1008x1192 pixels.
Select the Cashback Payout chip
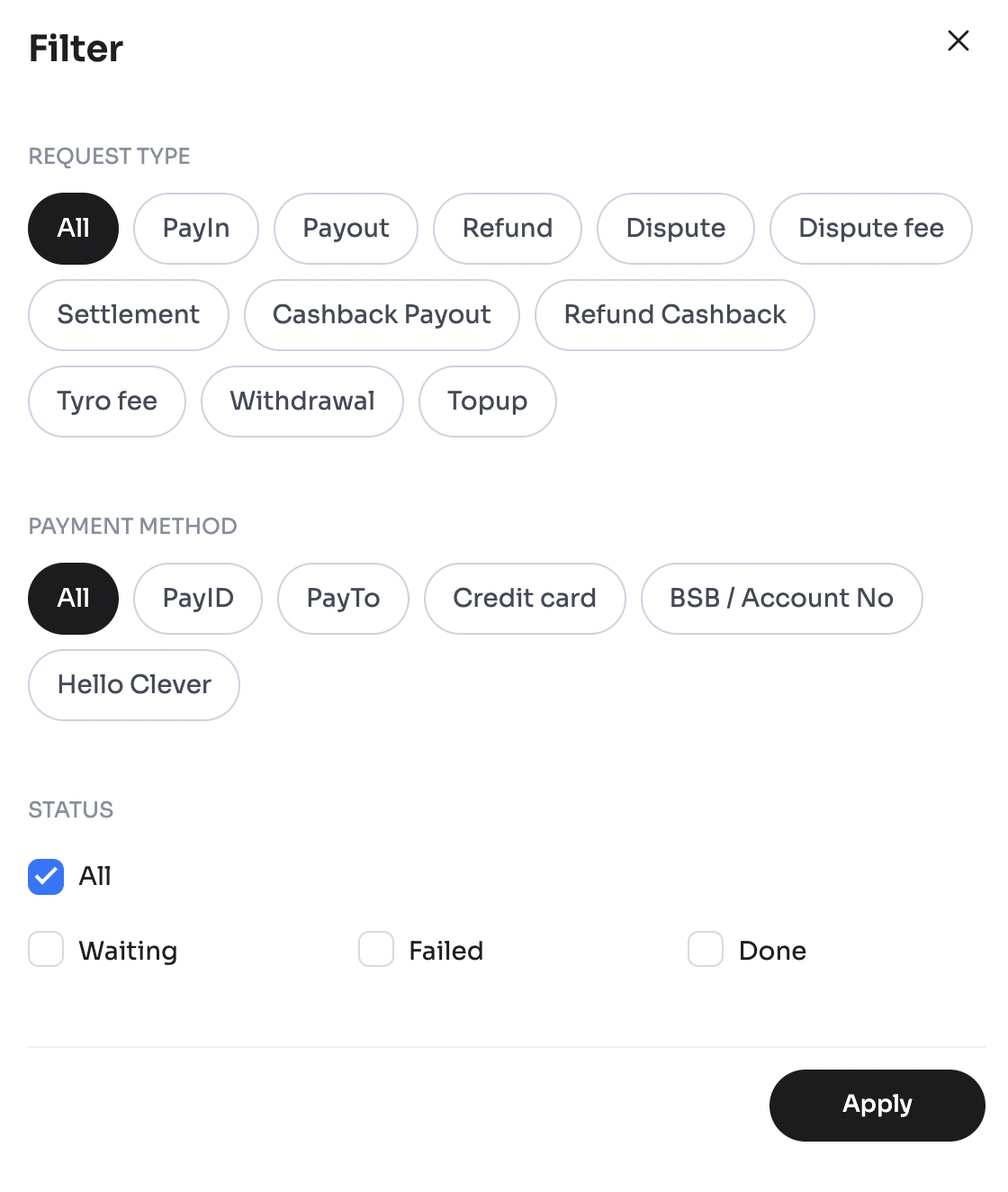point(382,315)
